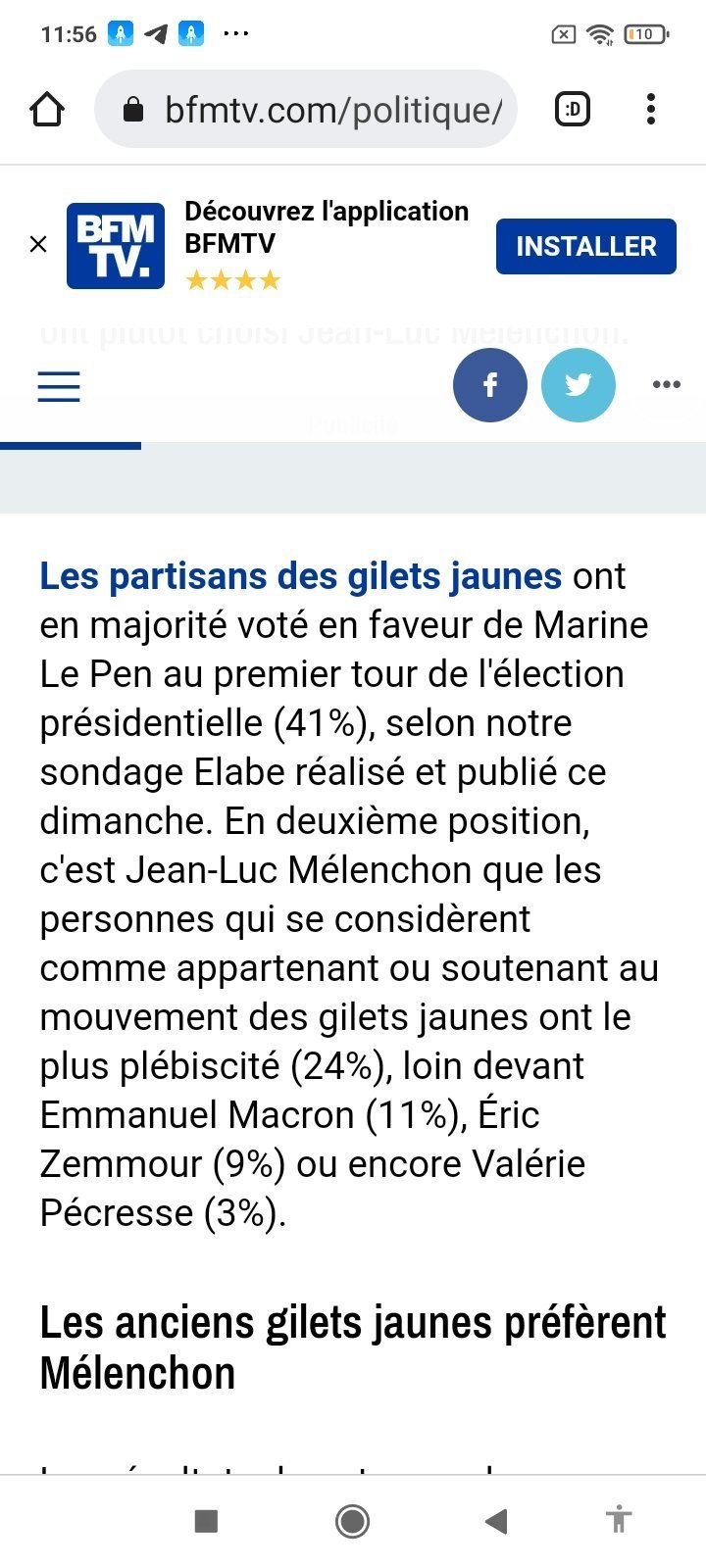Show more sharing options

coord(667,385)
